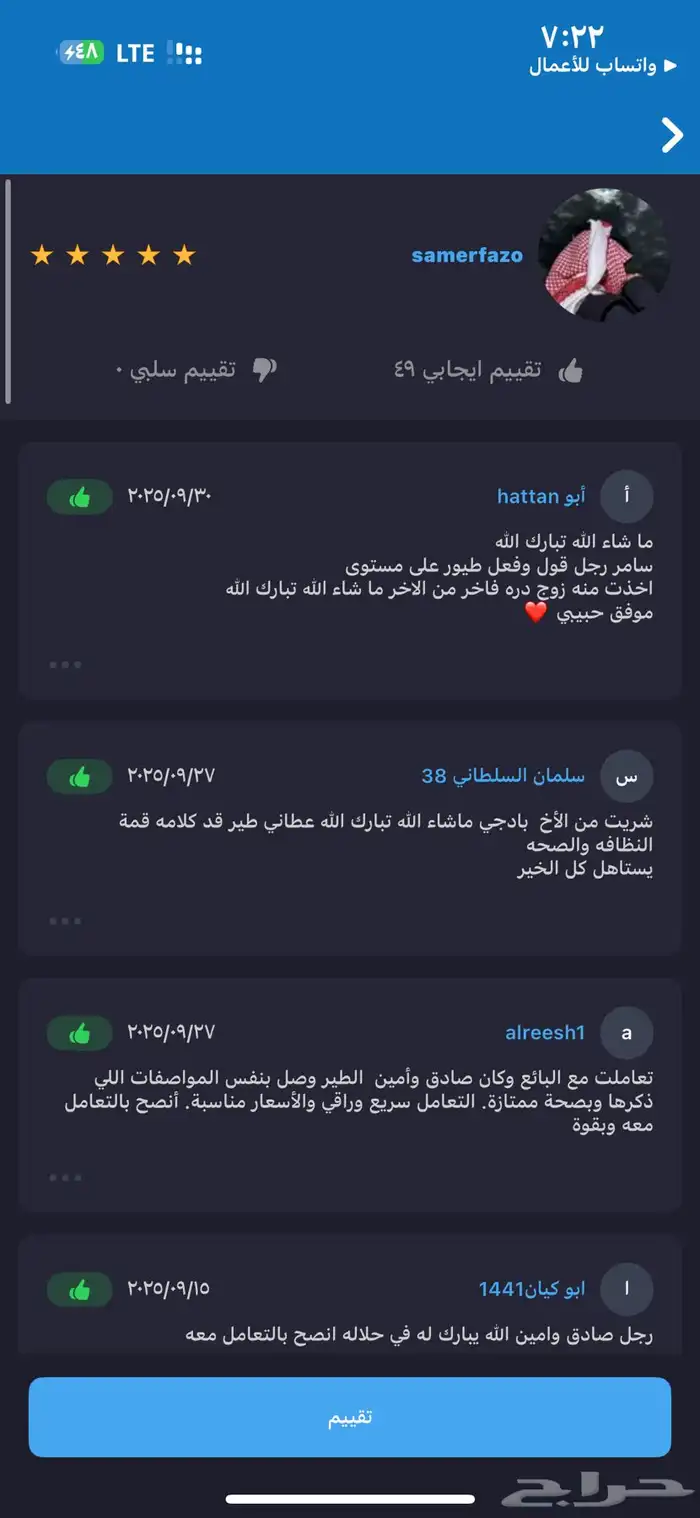This screenshot has height=1518, width=700.
Task: Visit reviewer ابو كيان1441's profile
Action: [x=532, y=1289]
